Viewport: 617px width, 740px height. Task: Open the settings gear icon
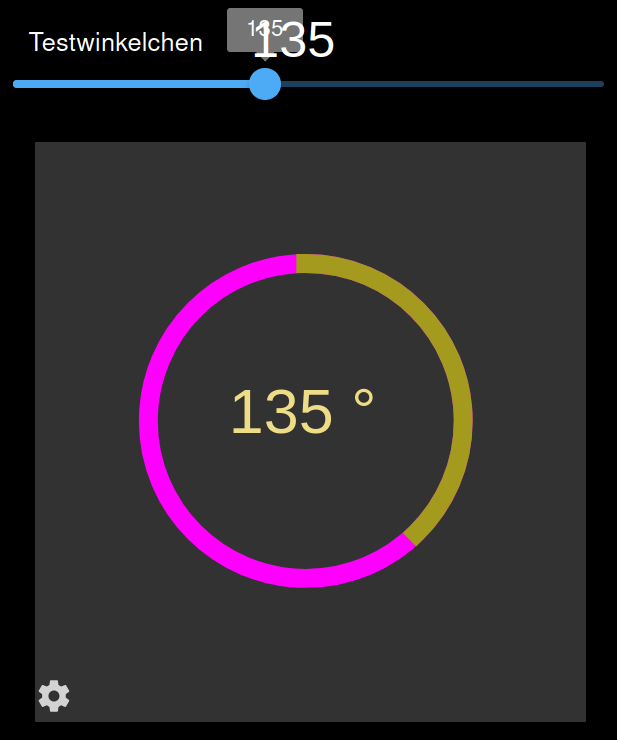click(54, 695)
